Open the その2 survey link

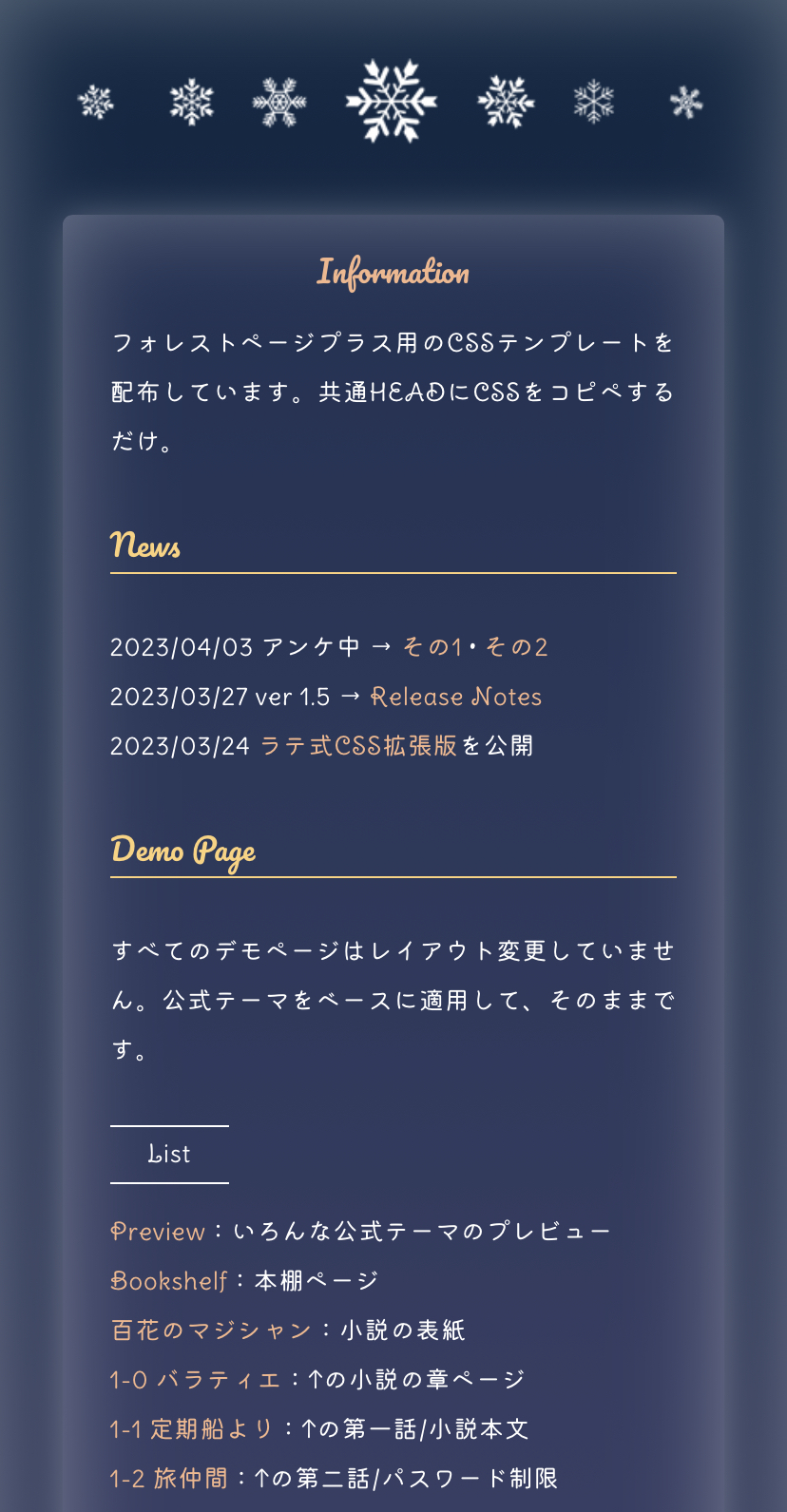516,647
